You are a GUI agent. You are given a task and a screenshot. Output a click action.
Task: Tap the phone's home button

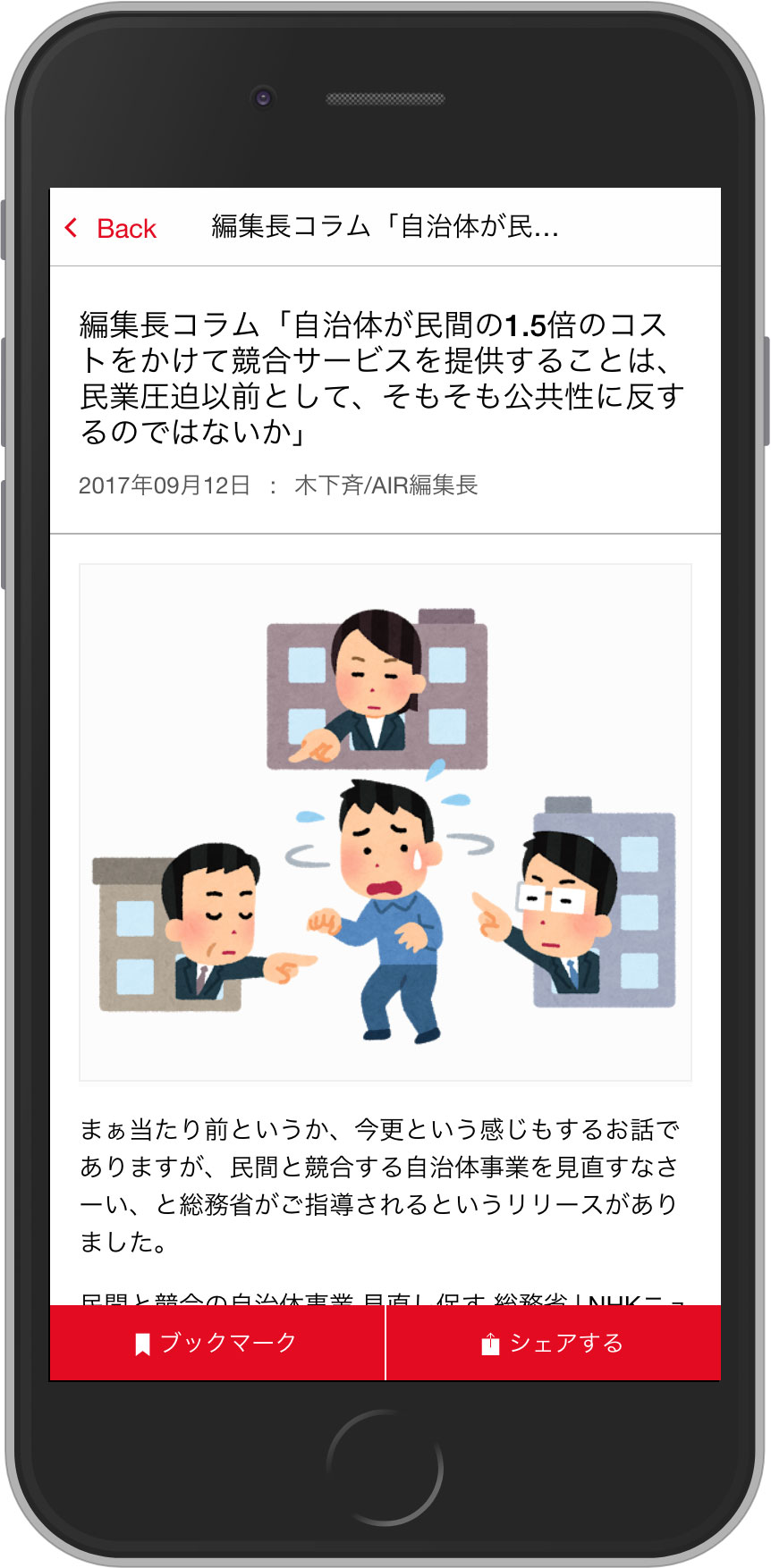(x=385, y=1468)
